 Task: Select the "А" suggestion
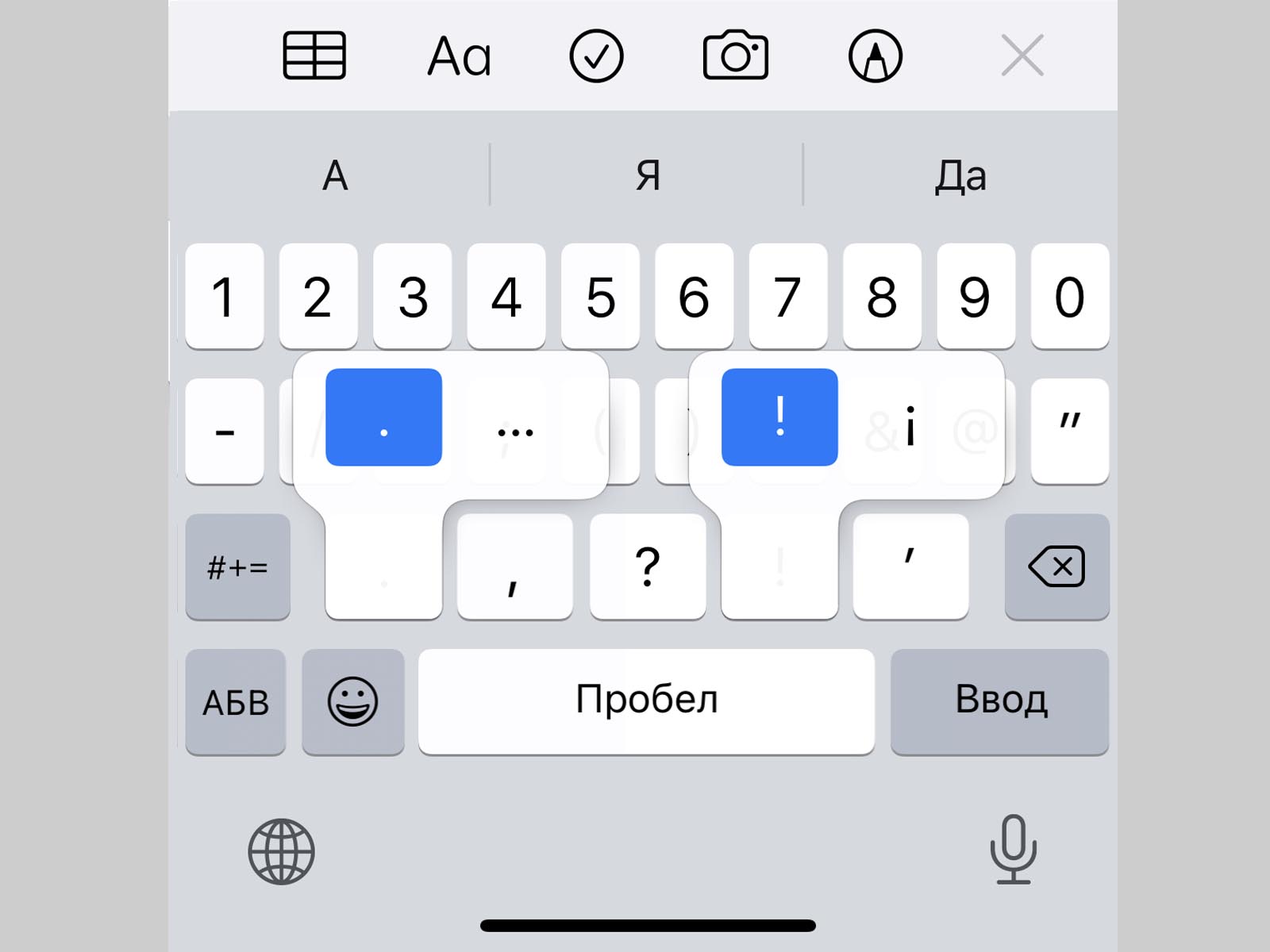click(x=335, y=176)
